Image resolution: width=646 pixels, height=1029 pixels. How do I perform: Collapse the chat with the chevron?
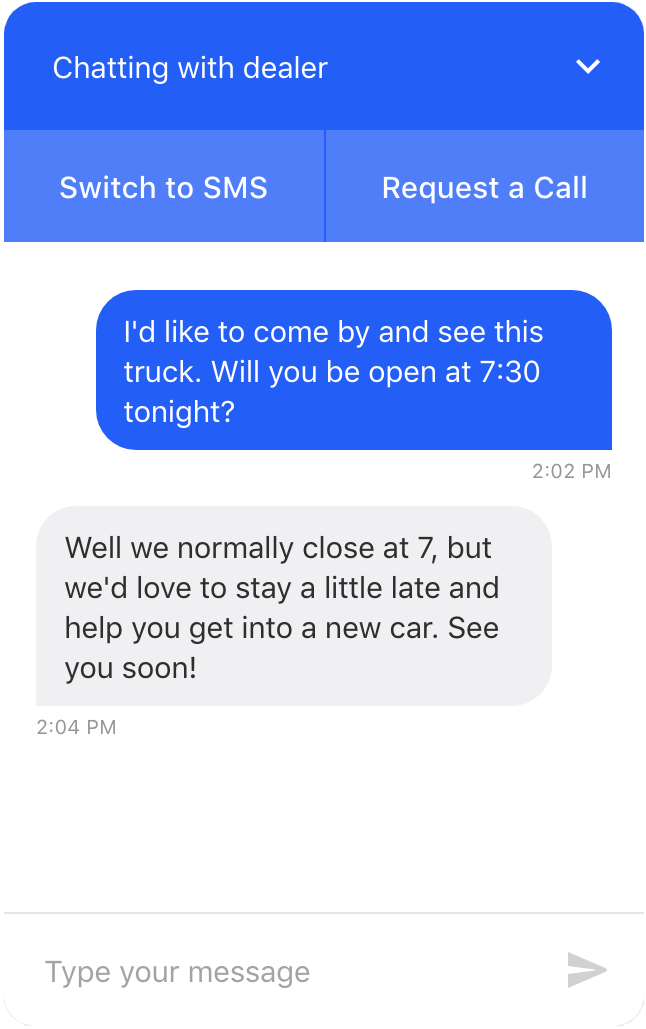[x=588, y=67]
